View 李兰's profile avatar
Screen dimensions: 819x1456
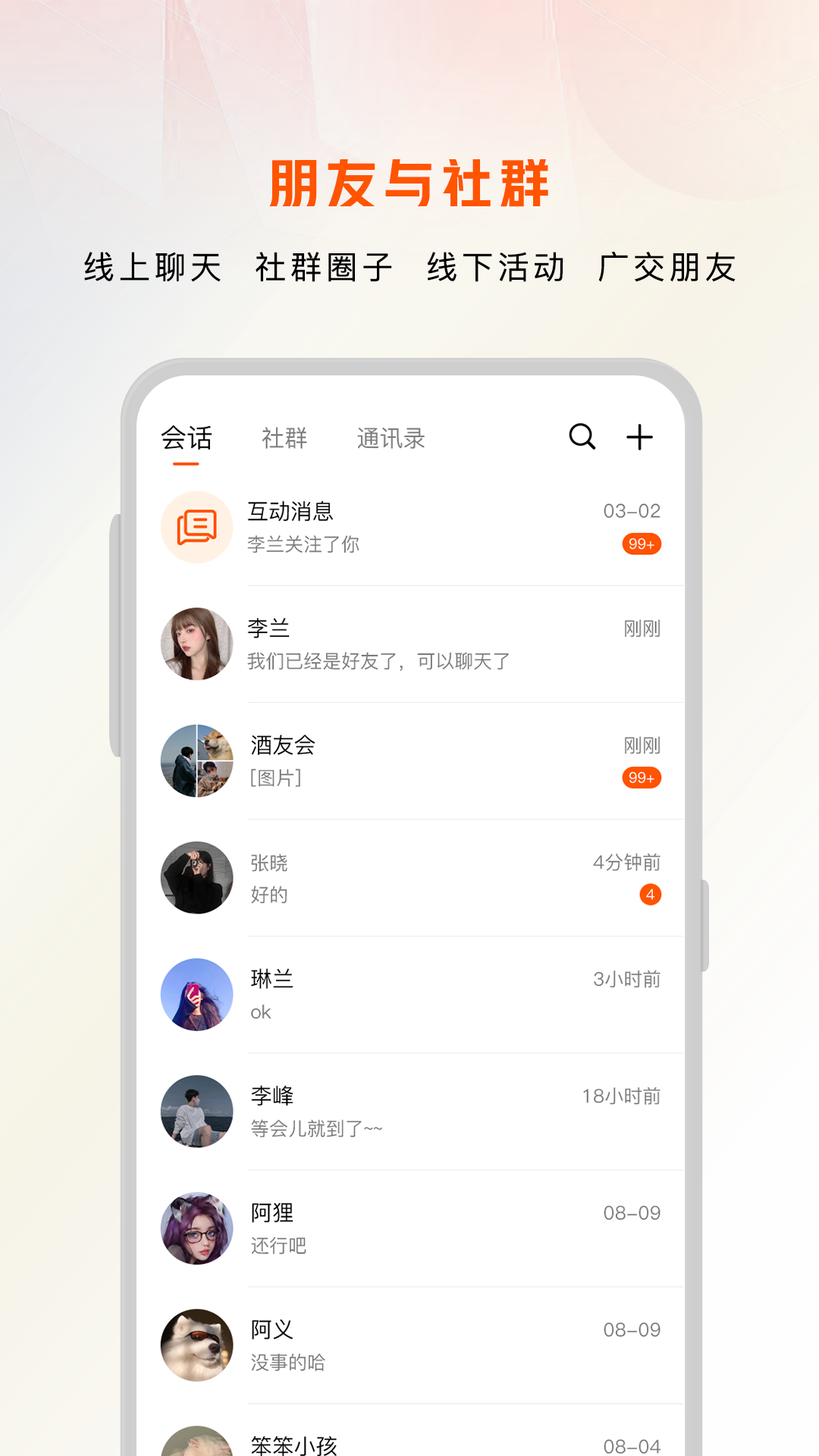point(196,643)
